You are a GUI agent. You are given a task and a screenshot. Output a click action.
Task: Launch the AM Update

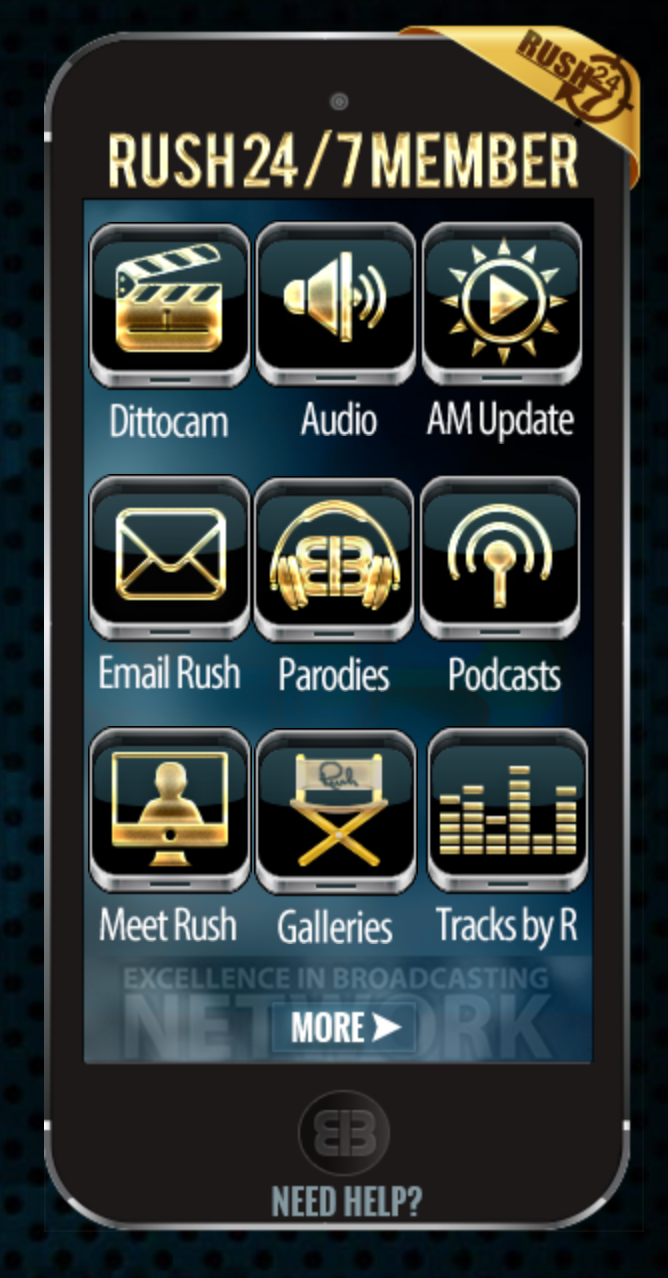click(x=501, y=304)
